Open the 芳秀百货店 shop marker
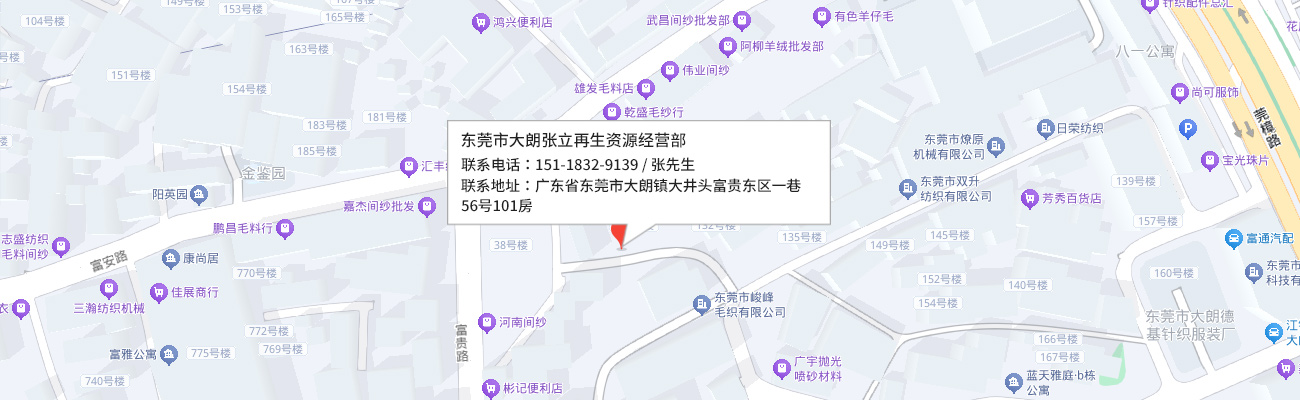 1028,199
